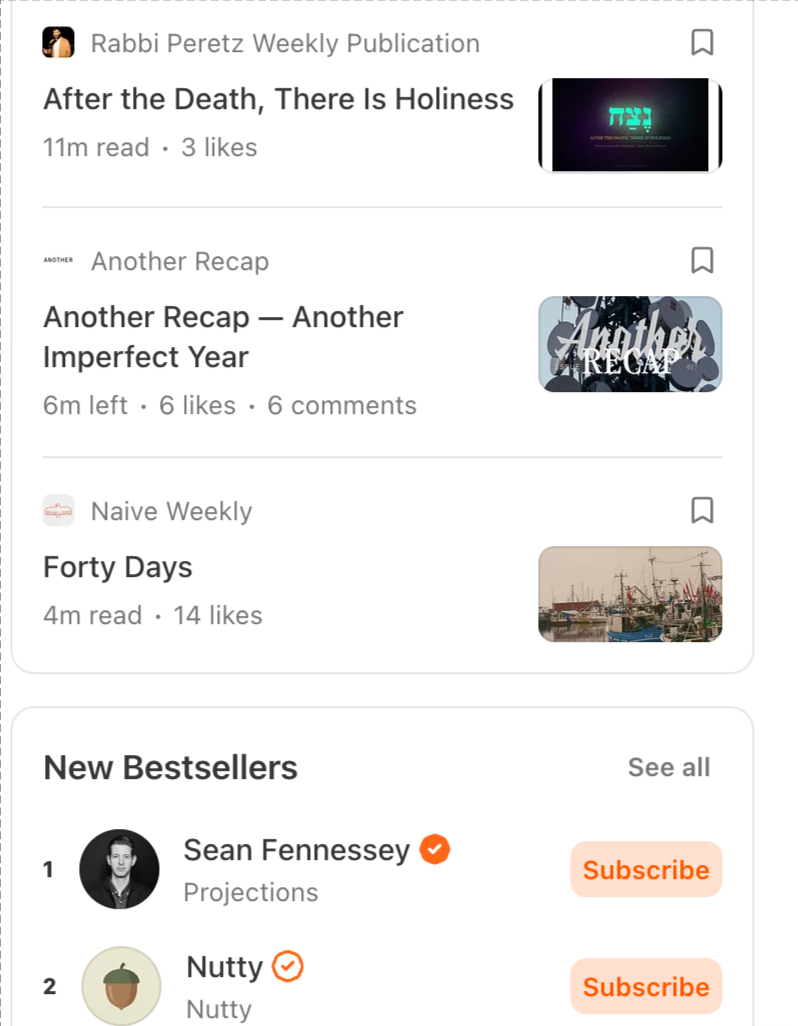Bookmark the Forty Days post
Screen dimensions: 798x1026
coord(702,511)
